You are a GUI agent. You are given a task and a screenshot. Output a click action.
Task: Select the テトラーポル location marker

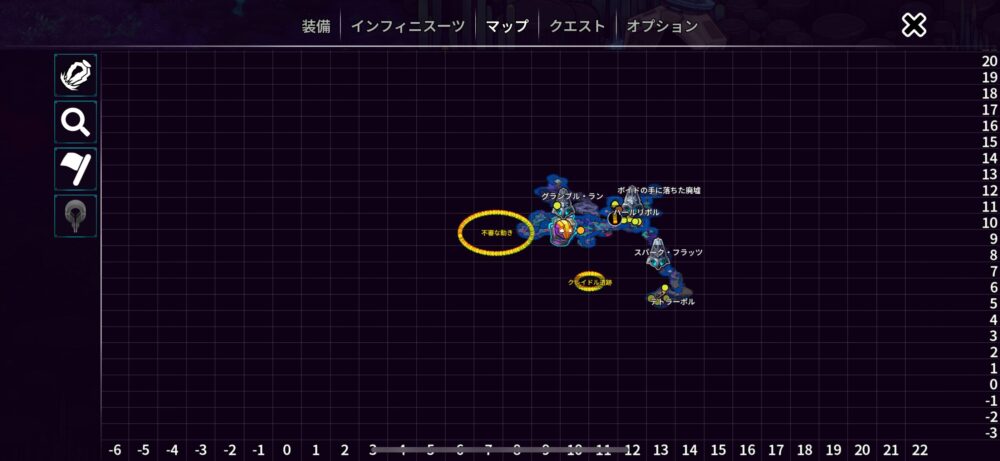[665, 295]
